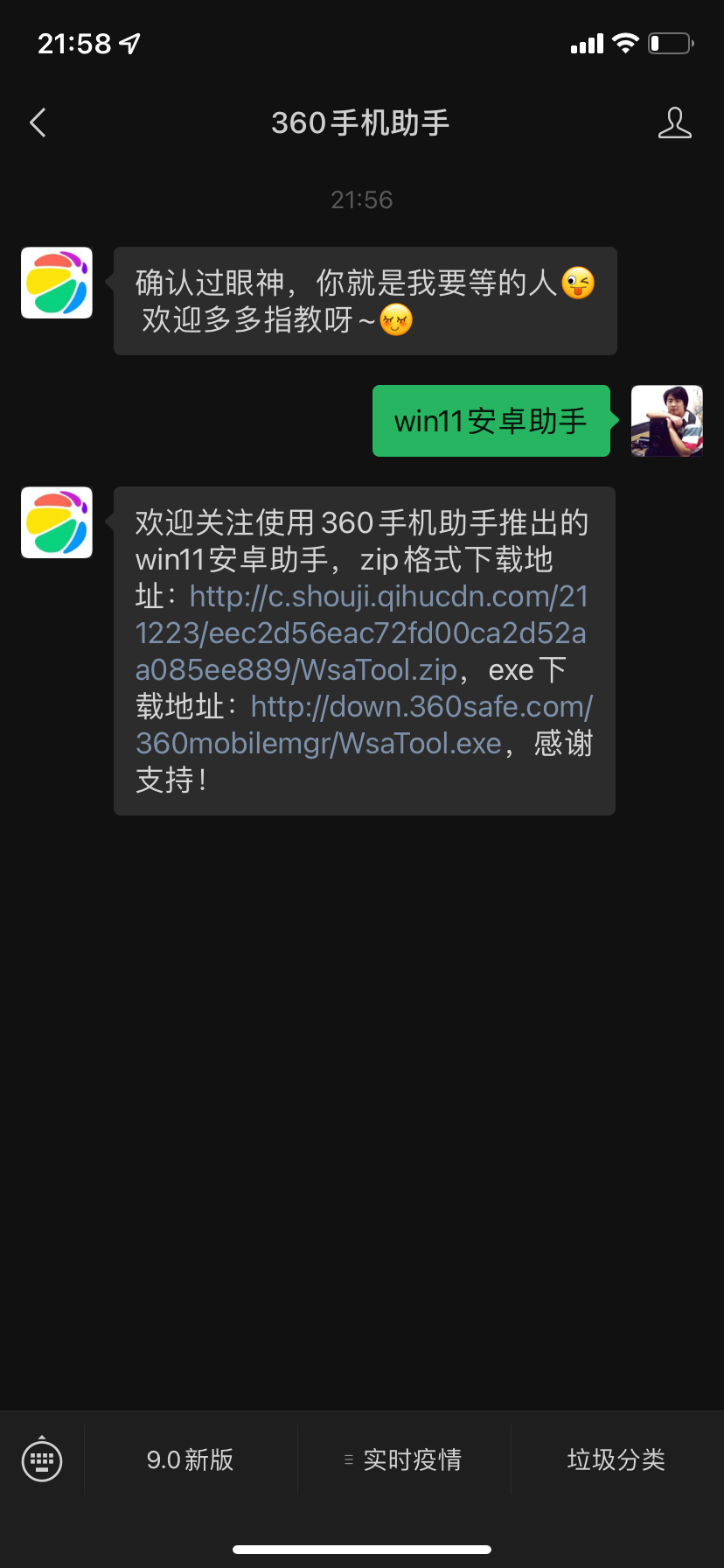Viewport: 724px width, 1568px height.
Task: Tap the welcome message bubble from 360手机助手
Action: coord(364,300)
